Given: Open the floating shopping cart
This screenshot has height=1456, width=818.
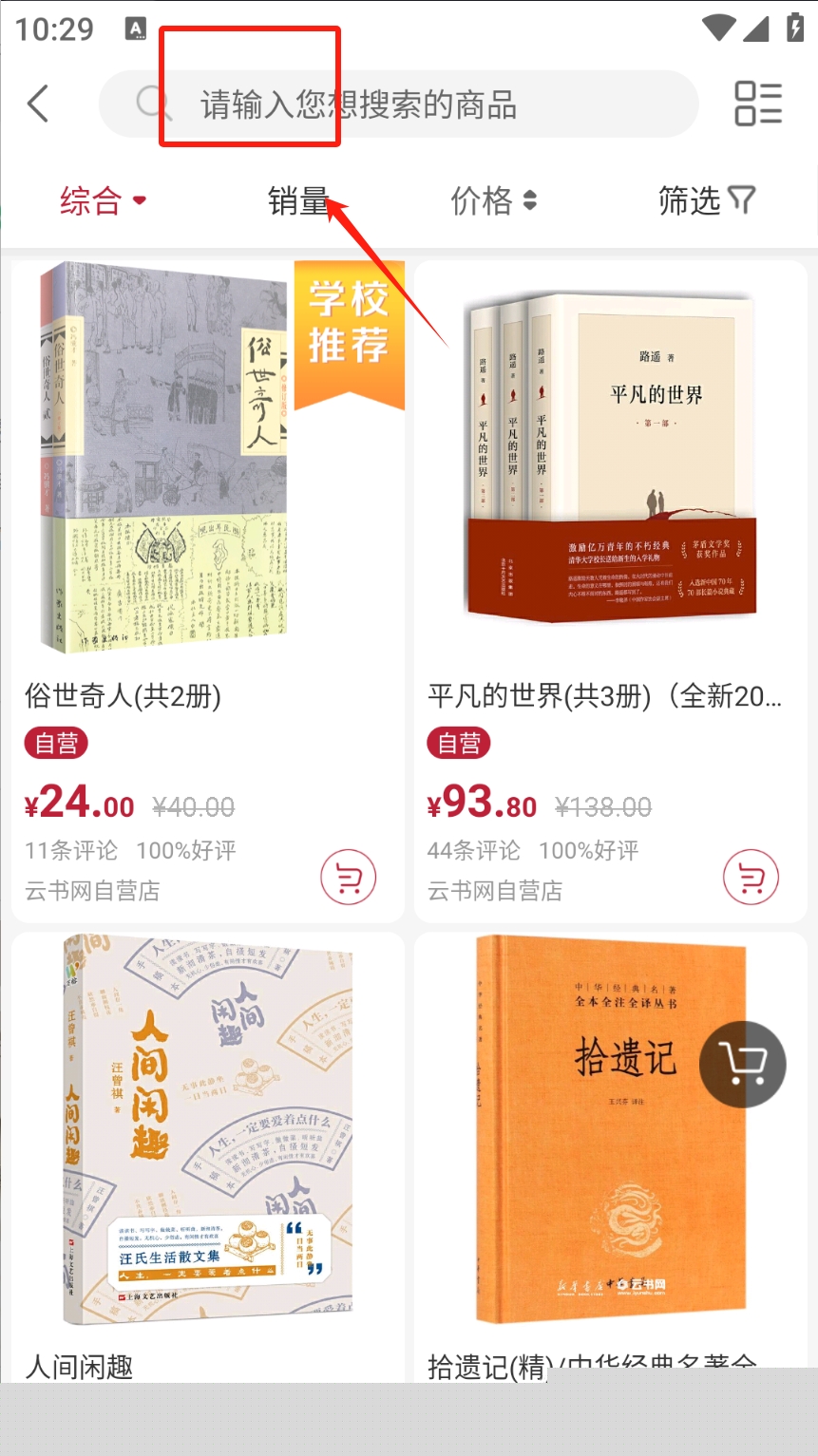Looking at the screenshot, I should point(742,1065).
